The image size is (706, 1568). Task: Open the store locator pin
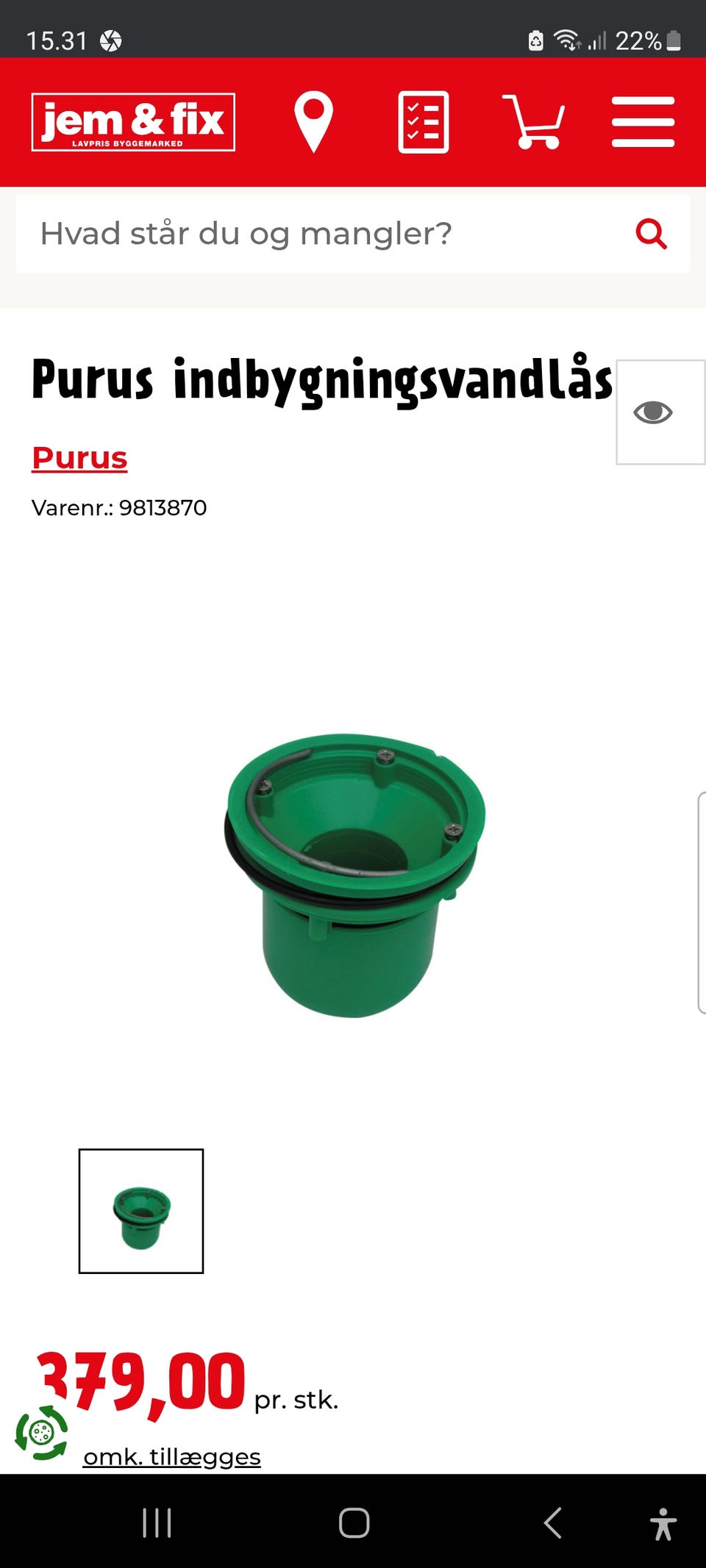point(313,122)
